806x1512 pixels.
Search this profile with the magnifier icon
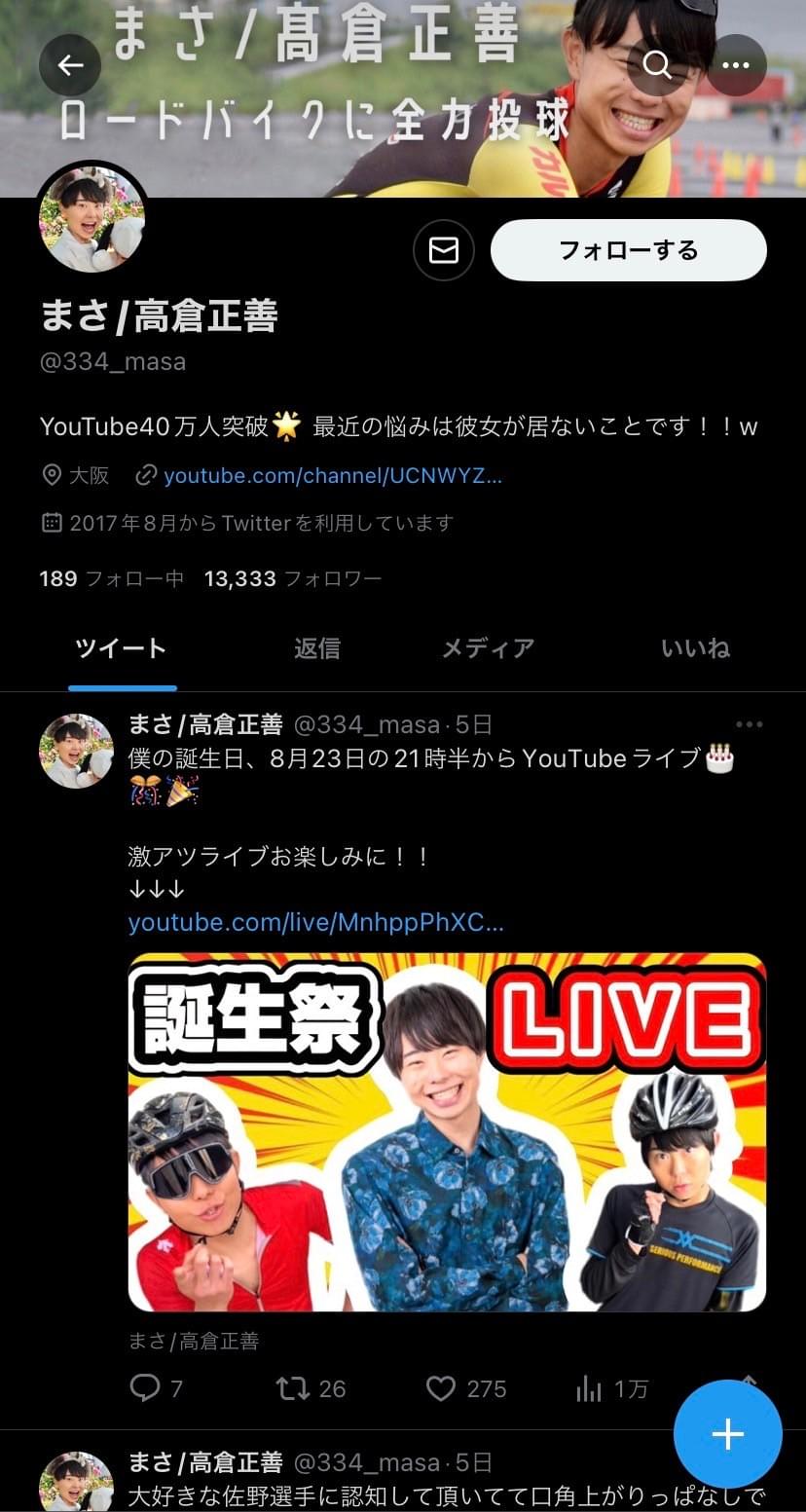[657, 65]
